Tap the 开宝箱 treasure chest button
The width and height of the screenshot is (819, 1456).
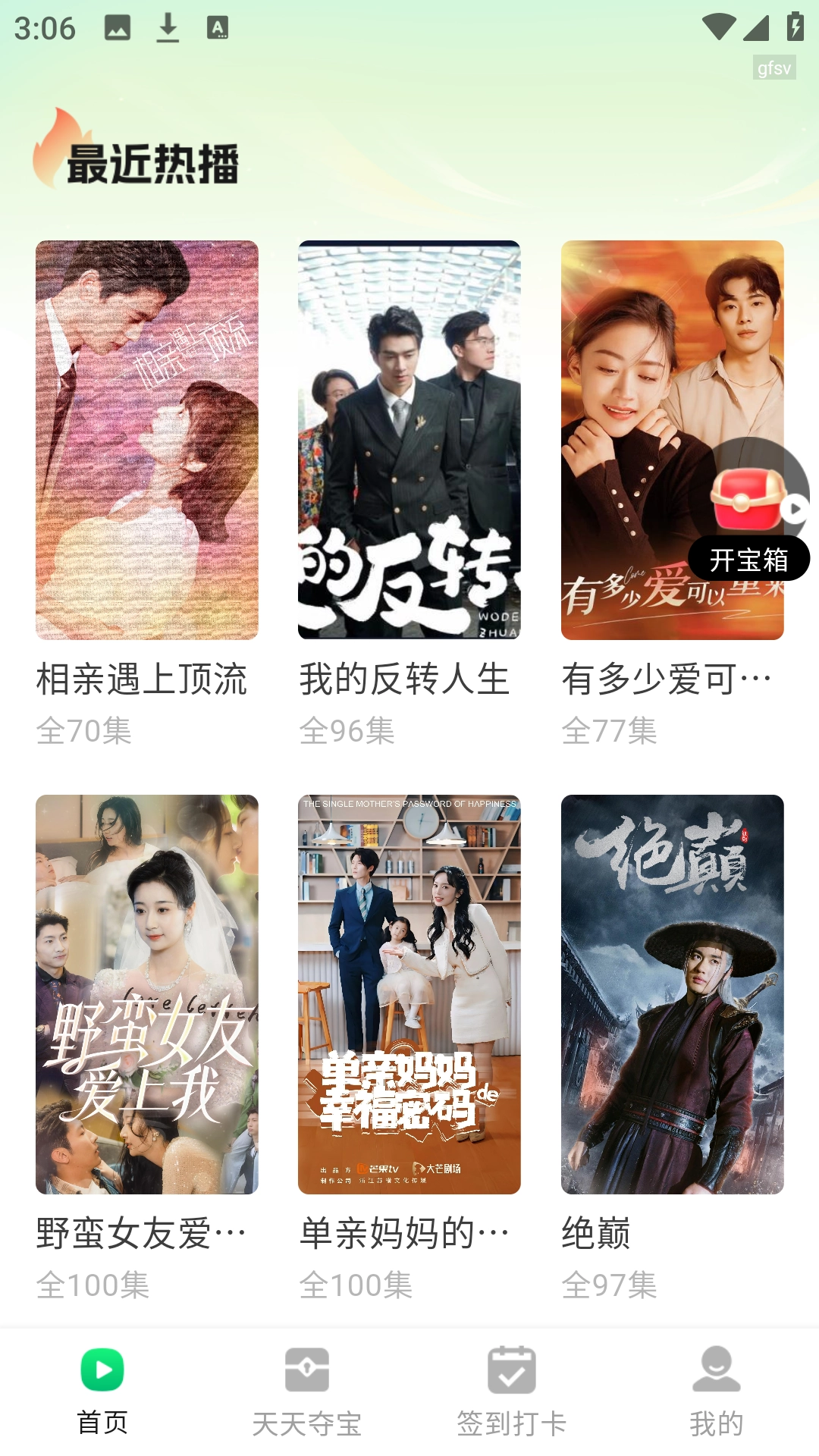[x=749, y=523]
